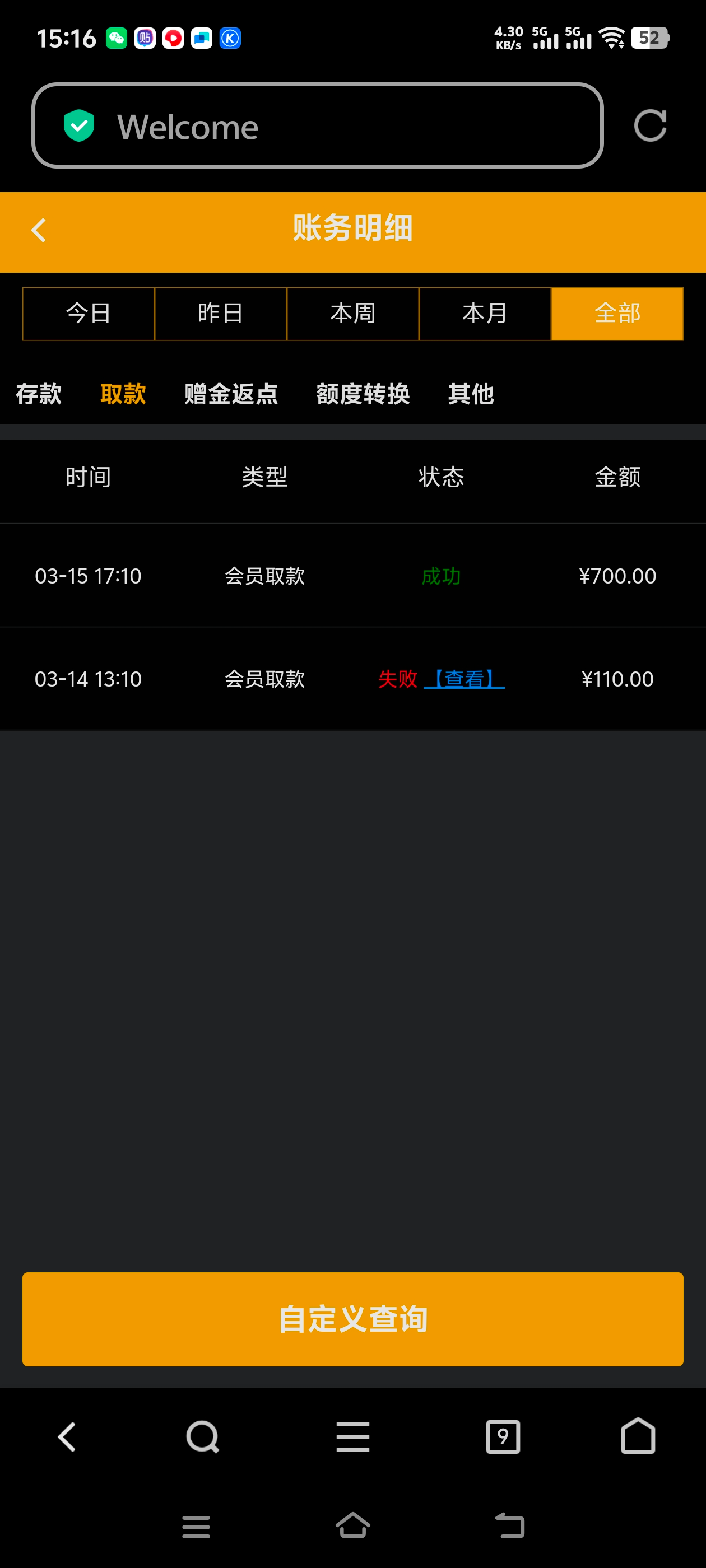Switch filter to 昨日

pos(221,314)
